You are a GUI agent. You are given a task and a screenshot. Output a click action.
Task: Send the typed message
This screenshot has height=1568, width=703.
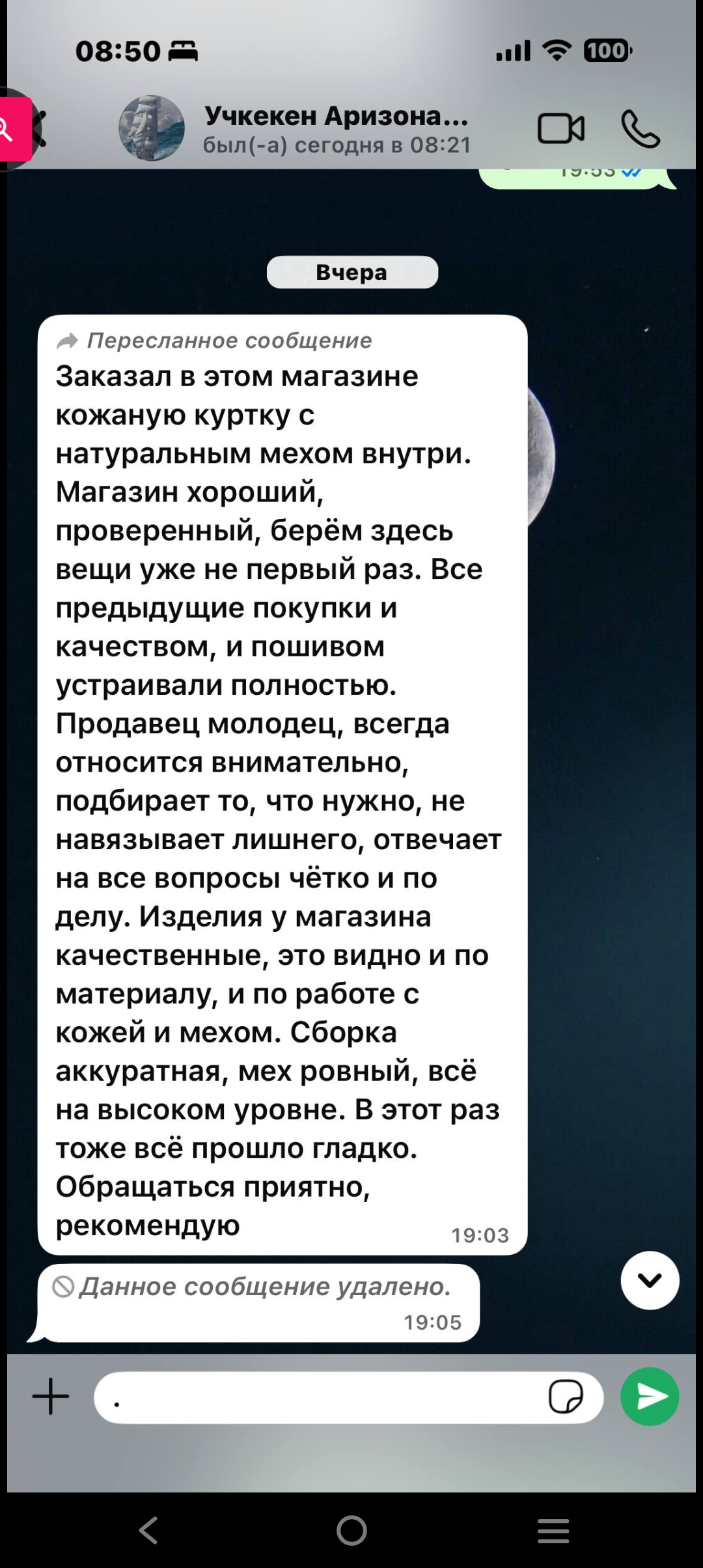[x=650, y=1396]
